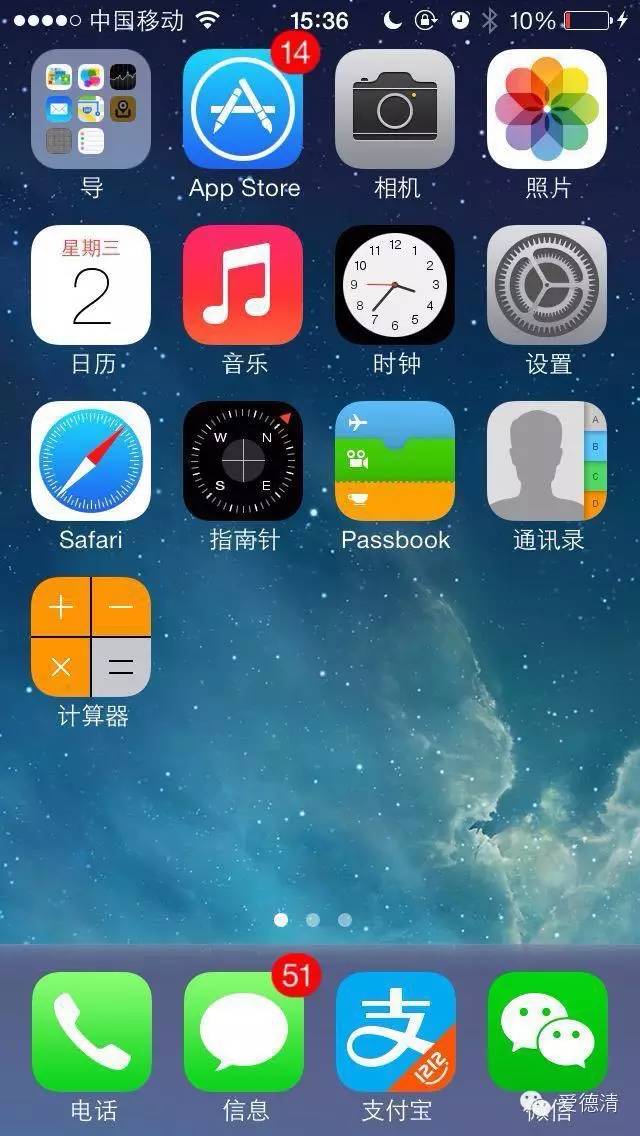
Task: Open the 日历 calendar app
Action: [91, 285]
